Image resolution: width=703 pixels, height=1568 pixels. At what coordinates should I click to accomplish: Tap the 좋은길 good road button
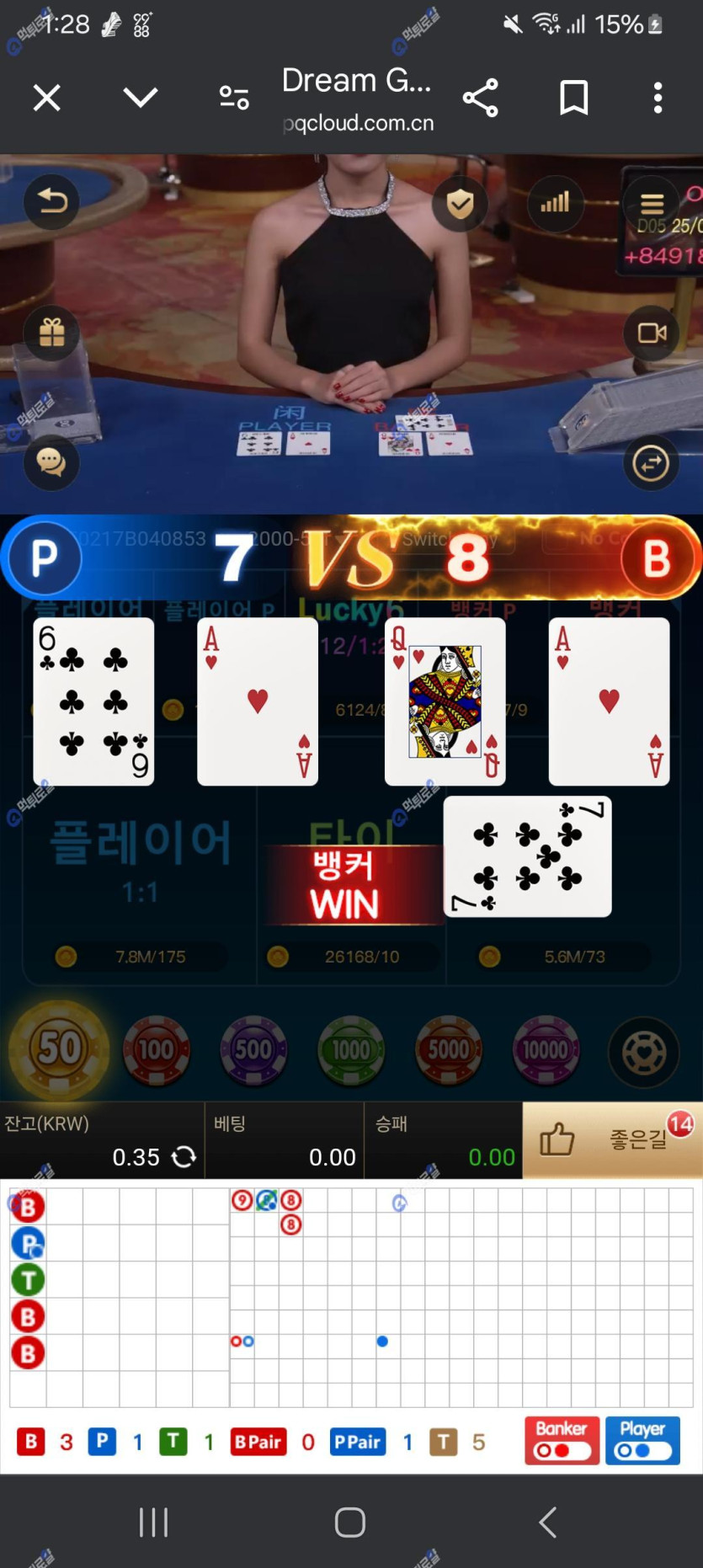612,1140
